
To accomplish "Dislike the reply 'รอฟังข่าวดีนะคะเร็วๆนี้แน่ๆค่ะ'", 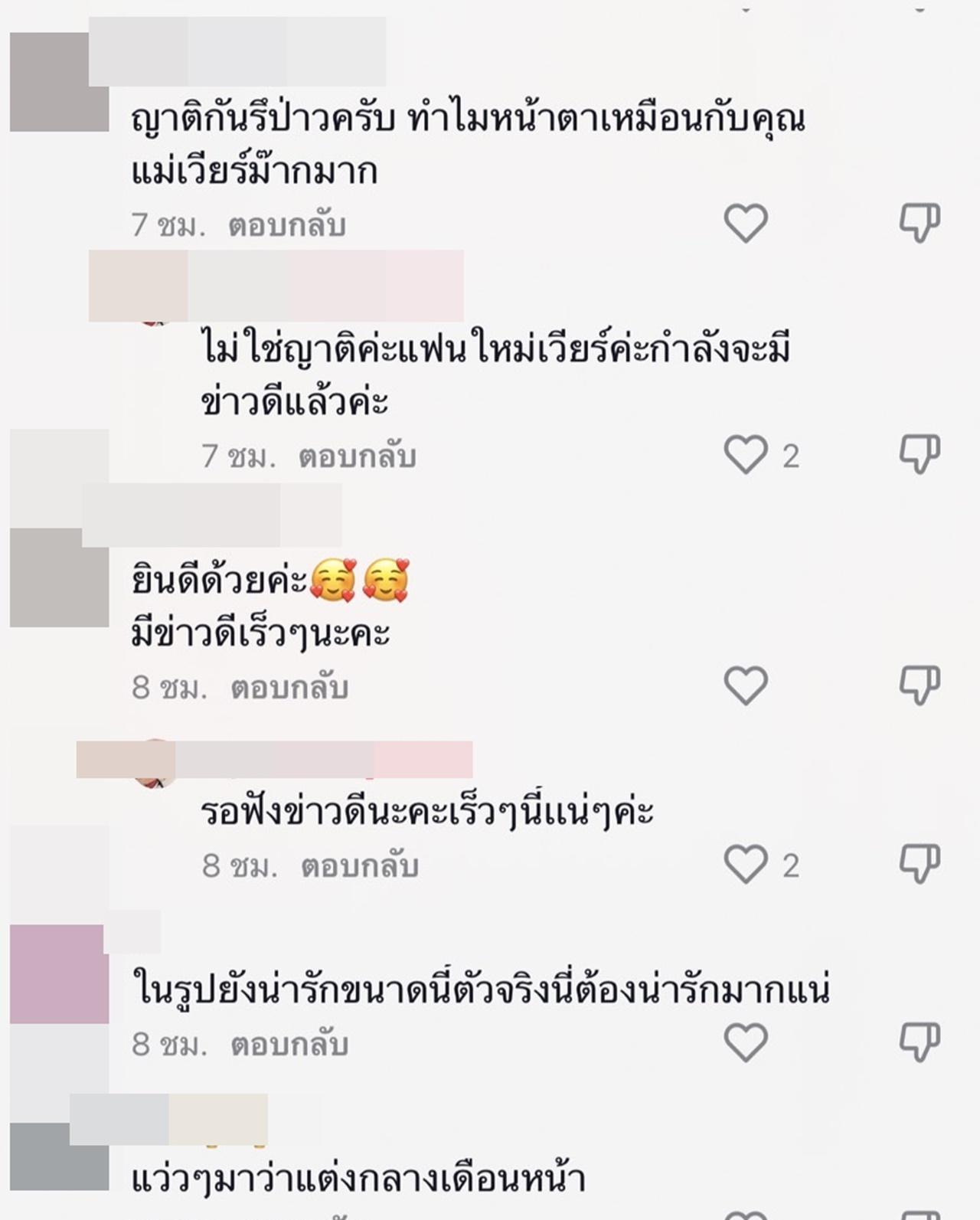I will tap(919, 864).
